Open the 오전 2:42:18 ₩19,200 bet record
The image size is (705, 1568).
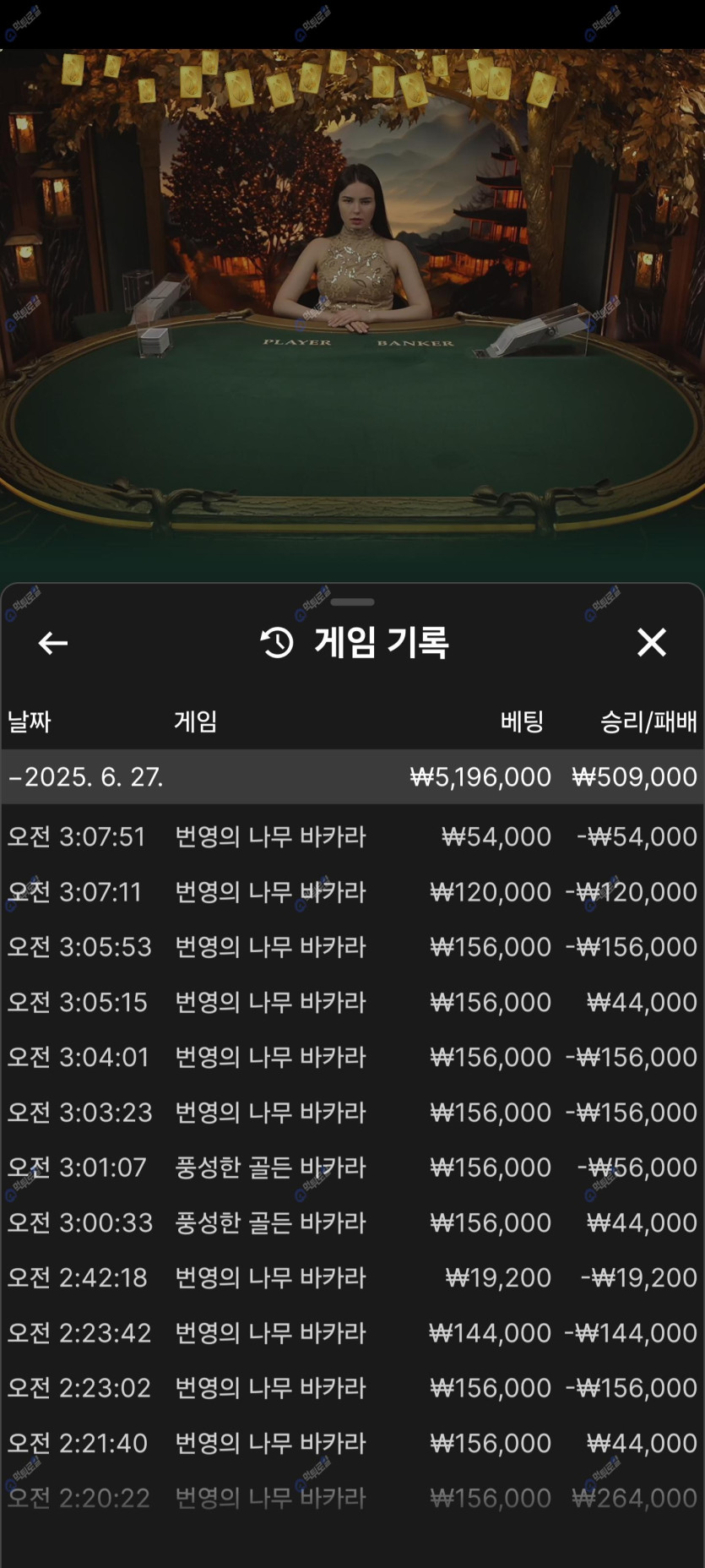pos(352,1277)
